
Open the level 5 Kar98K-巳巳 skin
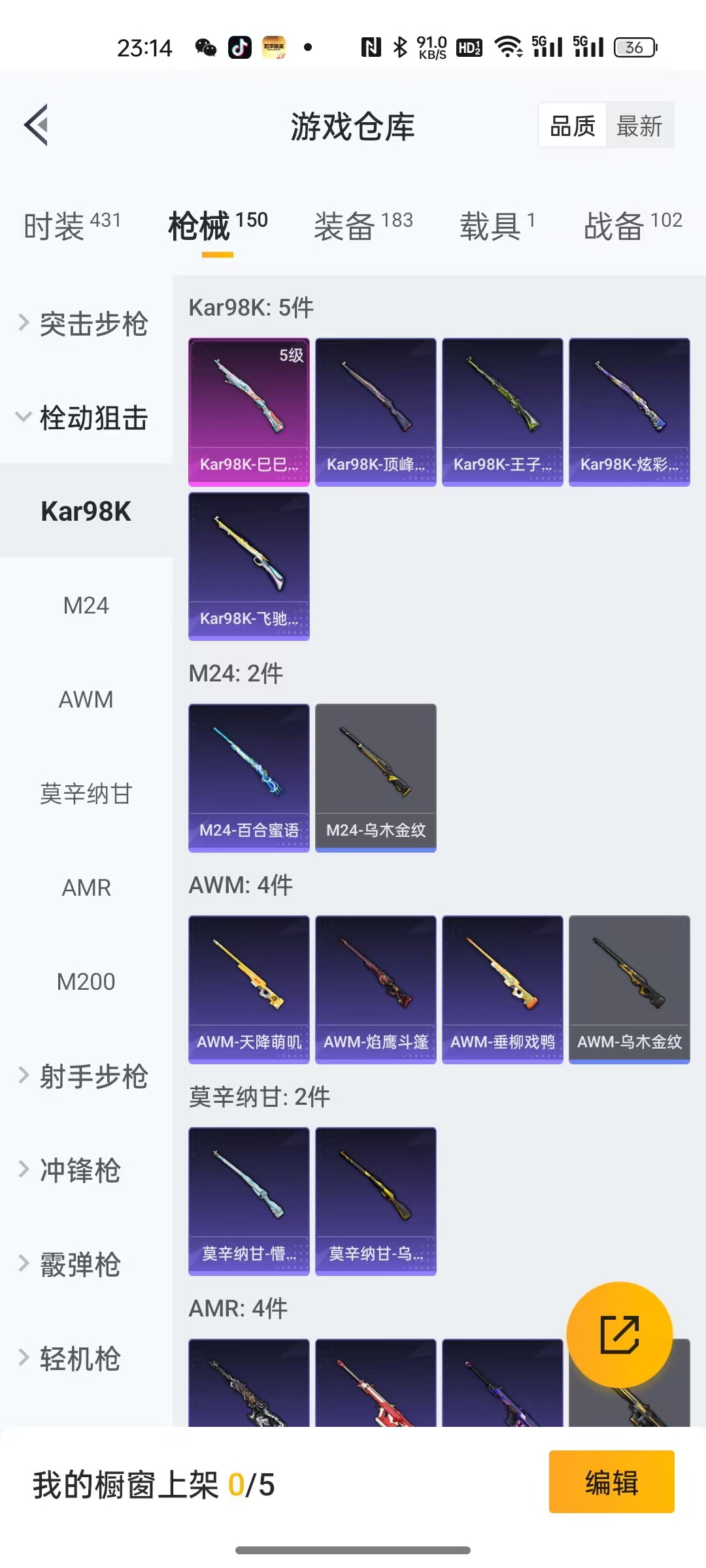pos(248,412)
